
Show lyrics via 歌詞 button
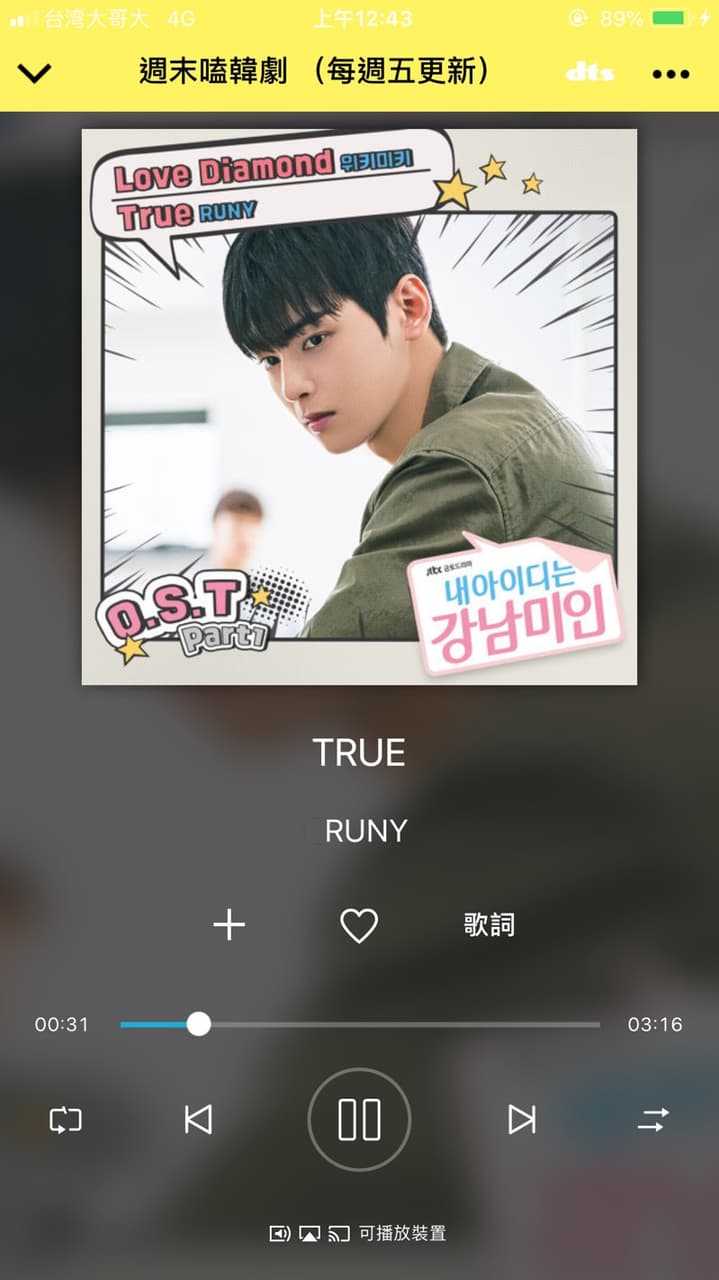point(489,925)
